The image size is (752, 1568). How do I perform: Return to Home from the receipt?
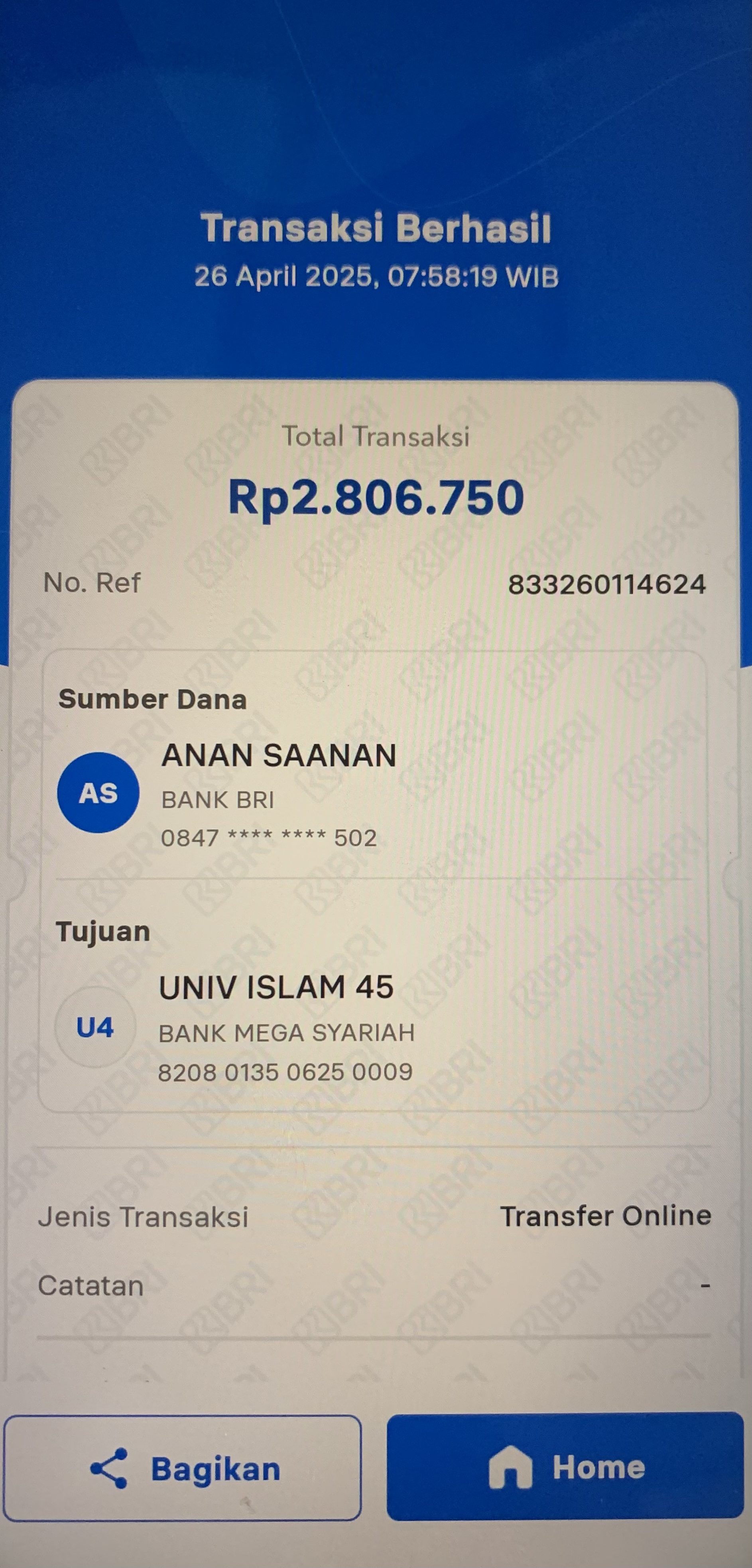pos(565,1466)
